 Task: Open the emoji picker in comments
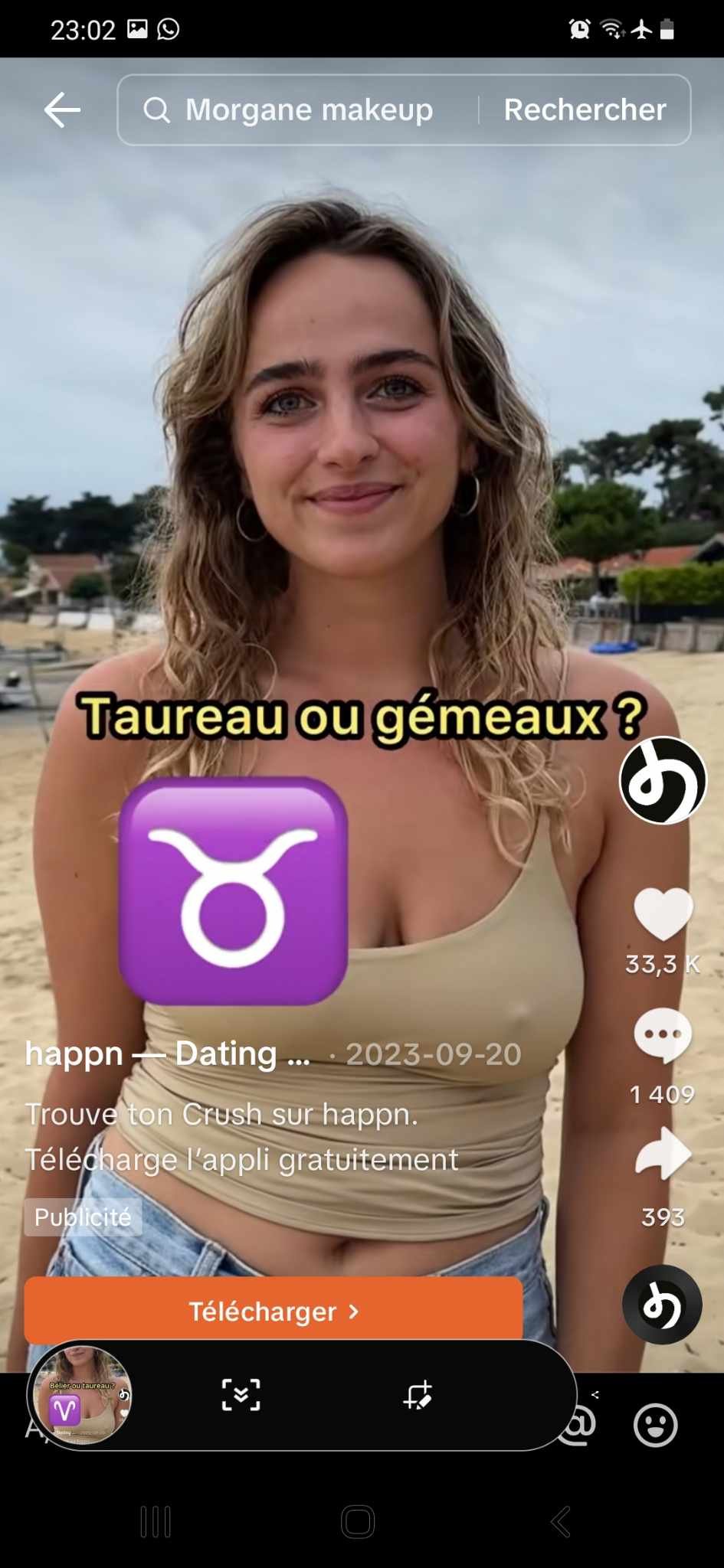click(656, 1425)
